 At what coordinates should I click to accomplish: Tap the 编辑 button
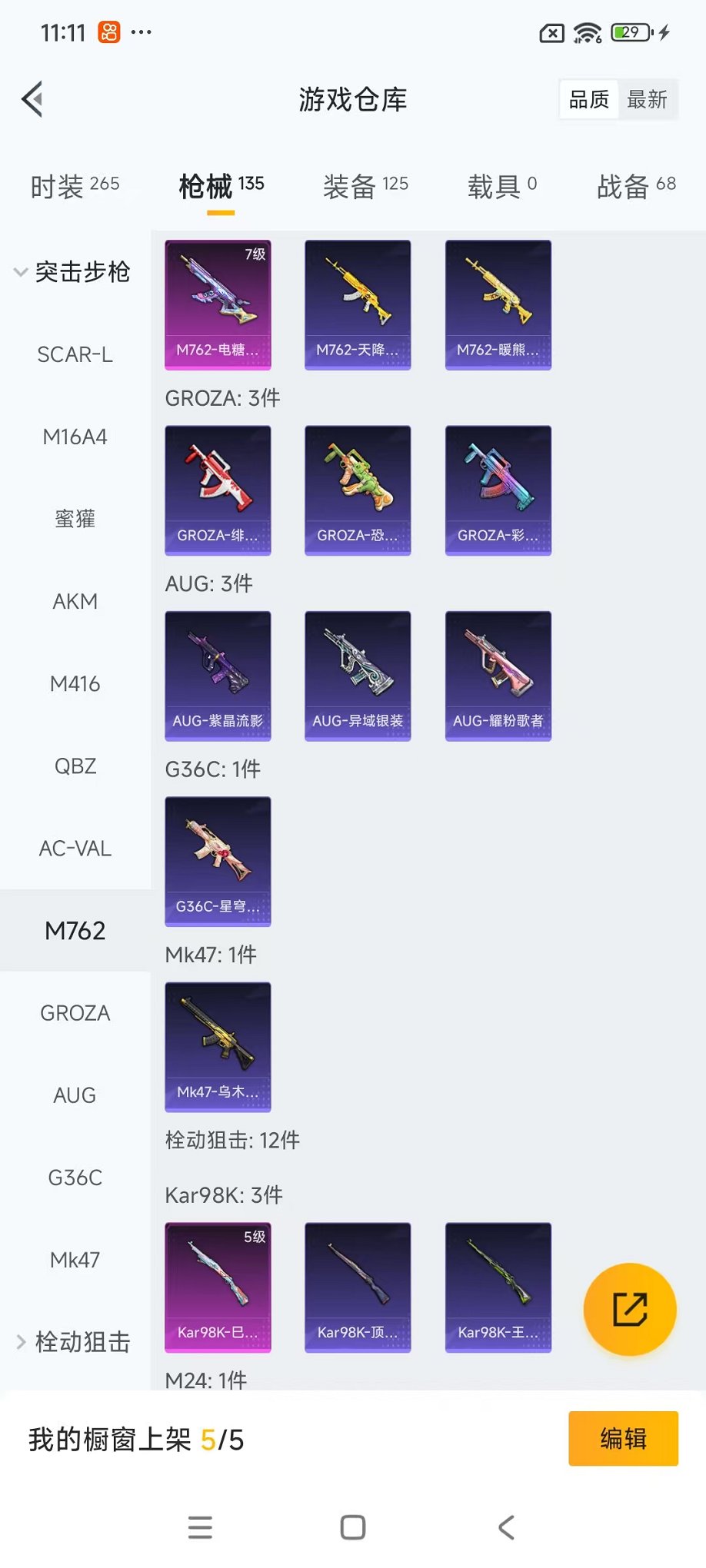point(623,1438)
